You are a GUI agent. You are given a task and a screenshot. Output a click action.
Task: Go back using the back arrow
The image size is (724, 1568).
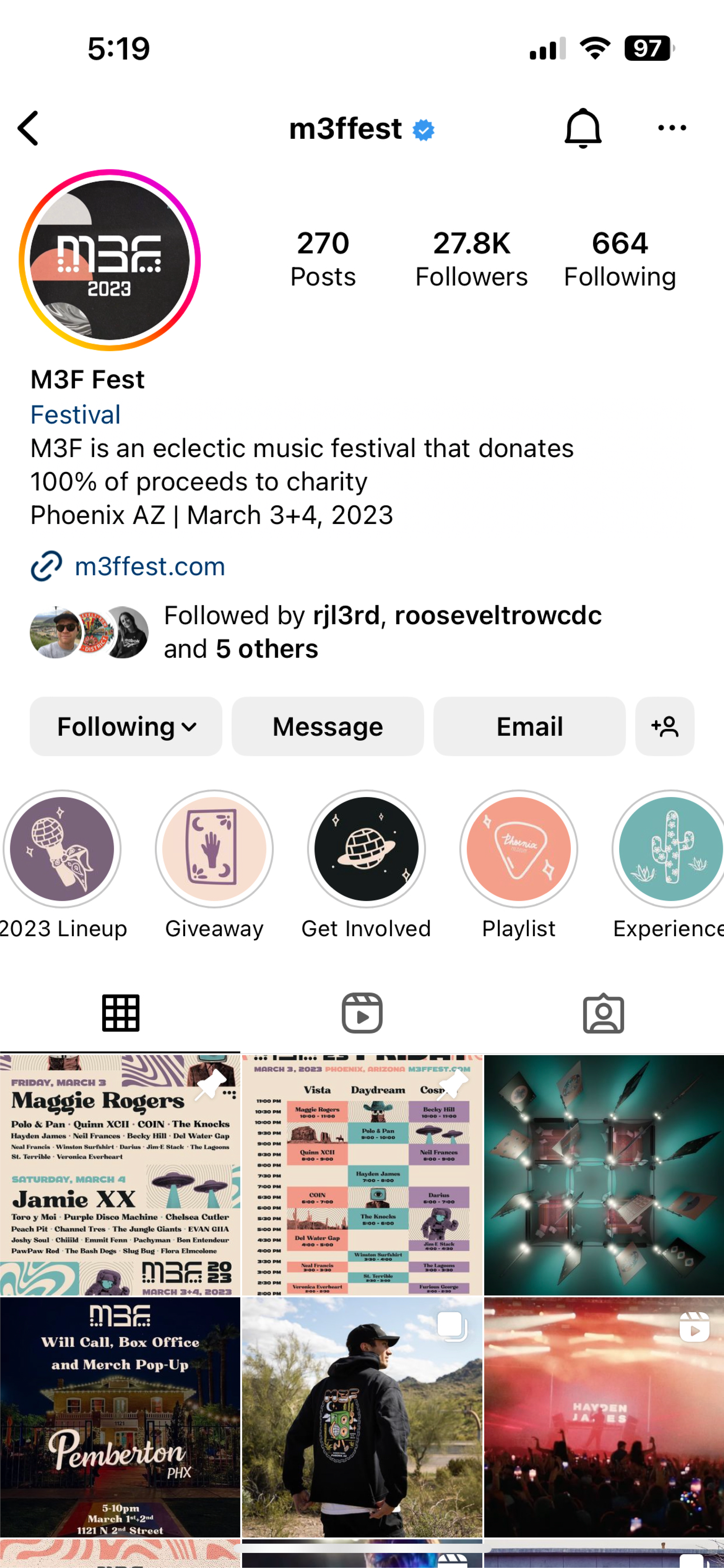tap(28, 128)
